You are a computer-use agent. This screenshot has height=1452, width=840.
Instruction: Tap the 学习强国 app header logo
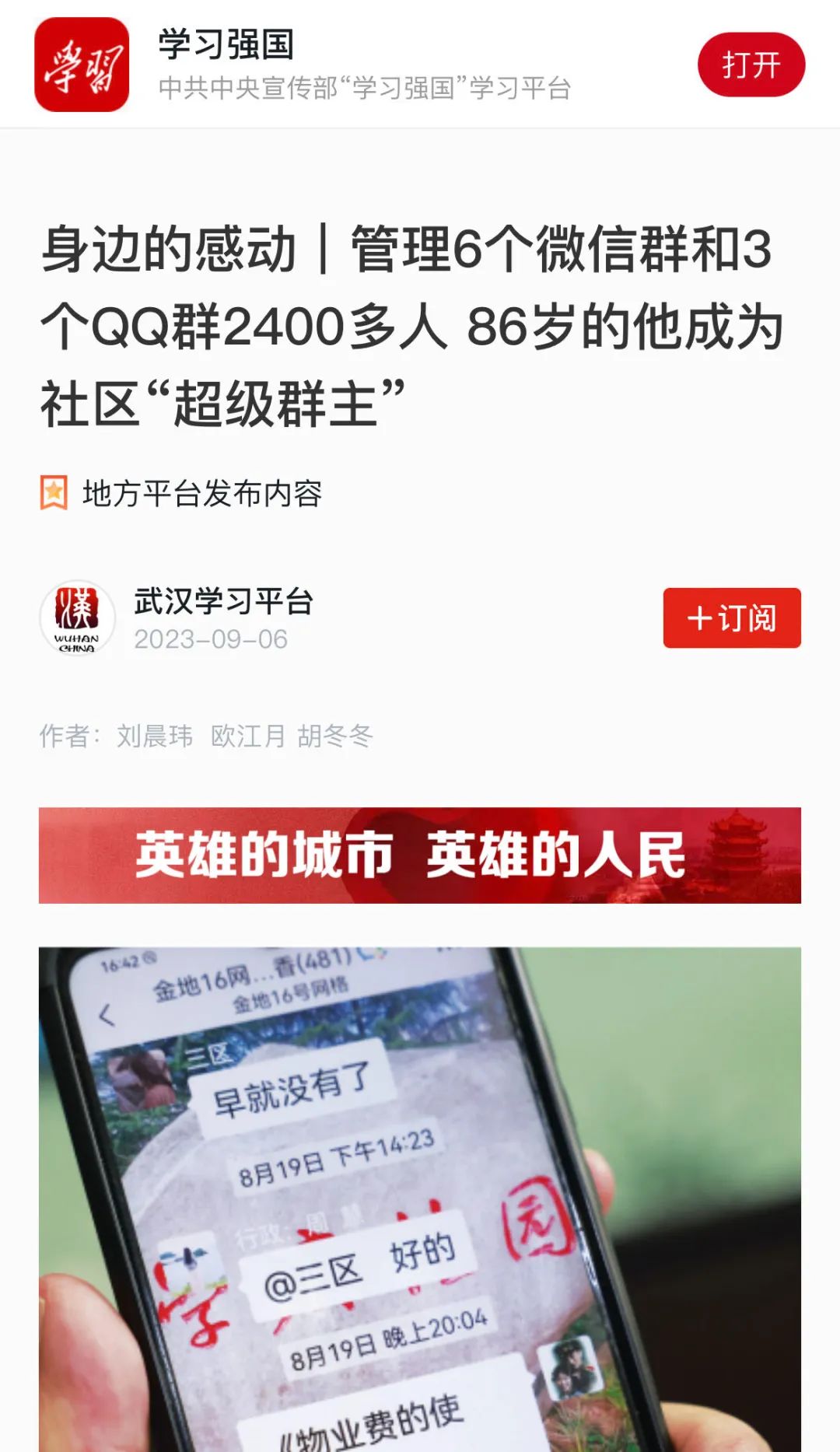(82, 65)
